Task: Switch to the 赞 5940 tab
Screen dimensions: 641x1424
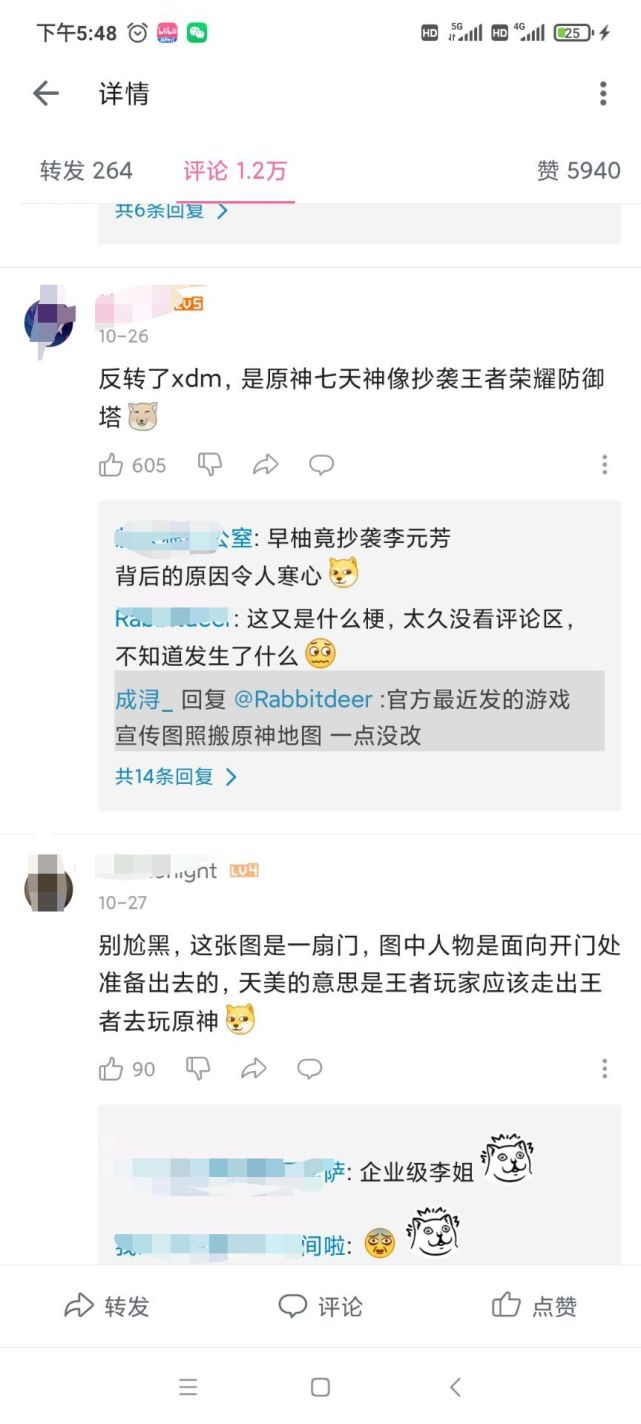Action: pyautogui.click(x=578, y=171)
